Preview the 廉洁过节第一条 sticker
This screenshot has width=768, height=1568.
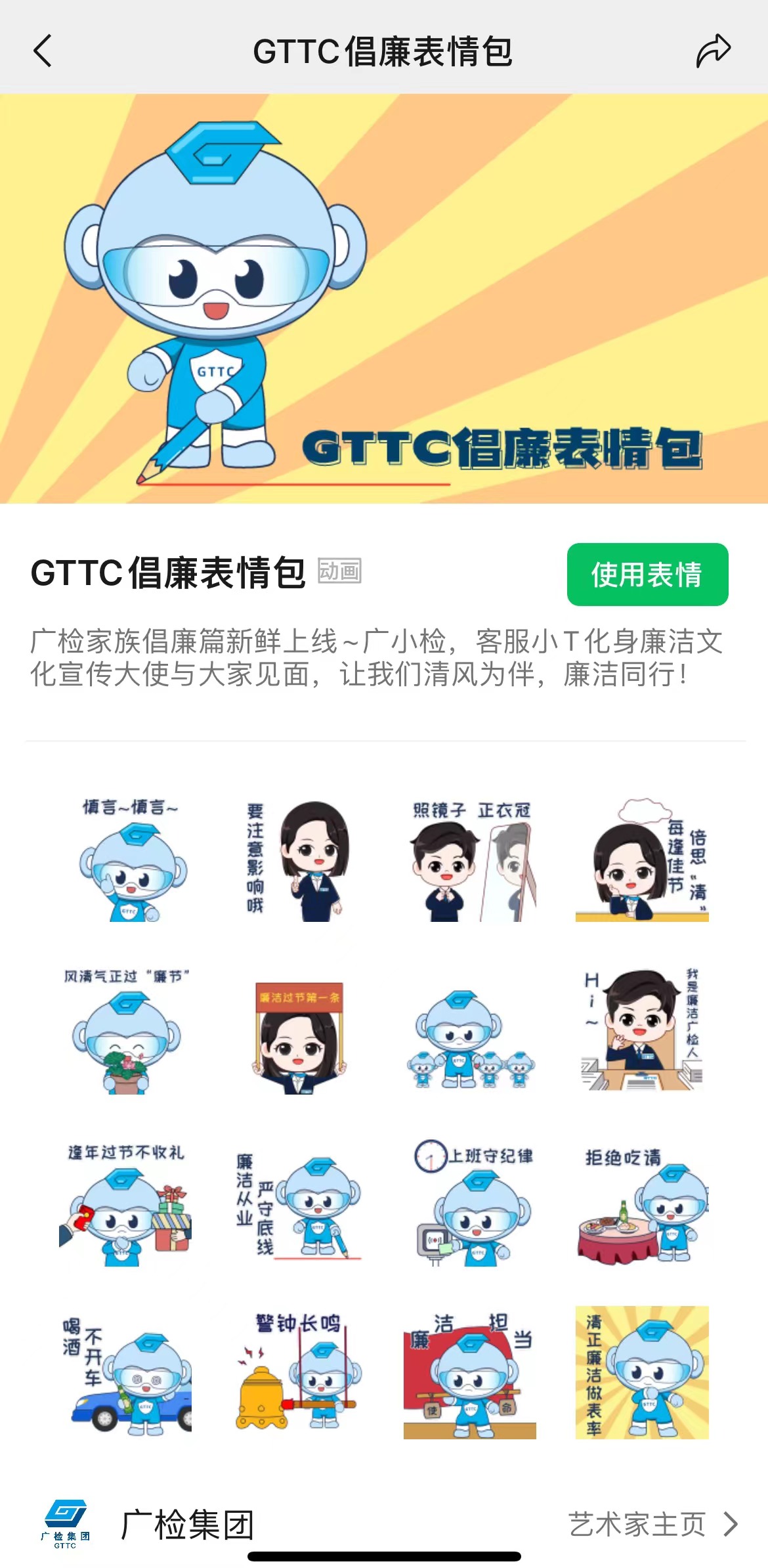298,1034
